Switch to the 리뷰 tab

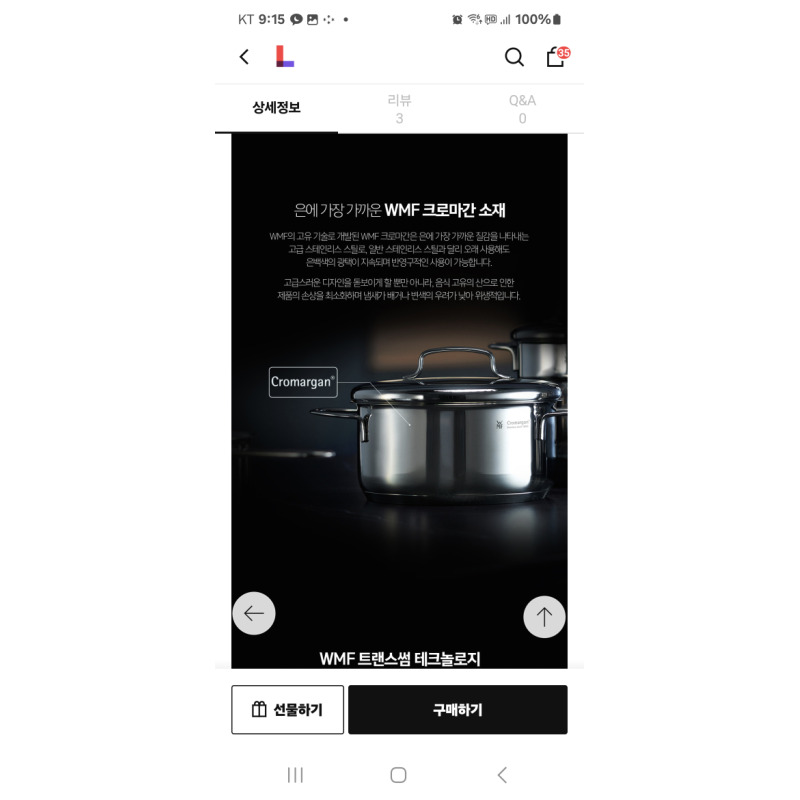click(x=399, y=109)
